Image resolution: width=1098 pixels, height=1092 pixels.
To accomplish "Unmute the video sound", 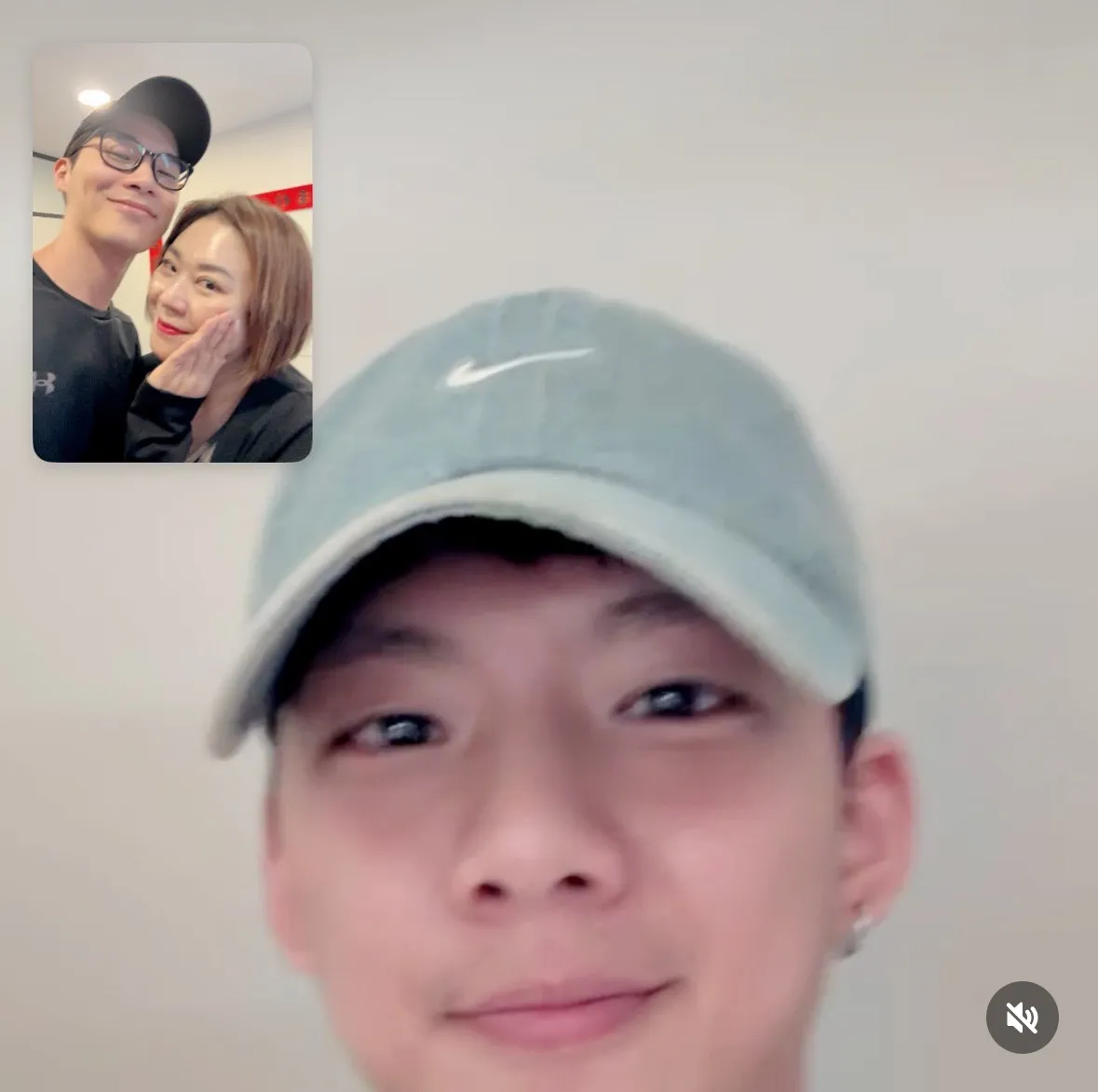I will coord(1022,1018).
